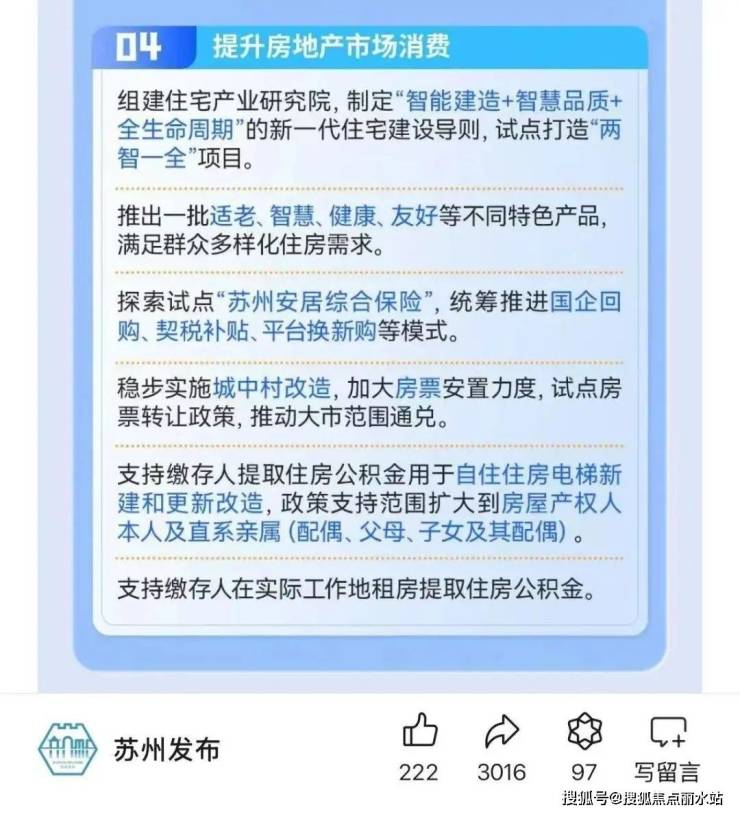Tap the 在看 recommend icon showing 97

(584, 735)
